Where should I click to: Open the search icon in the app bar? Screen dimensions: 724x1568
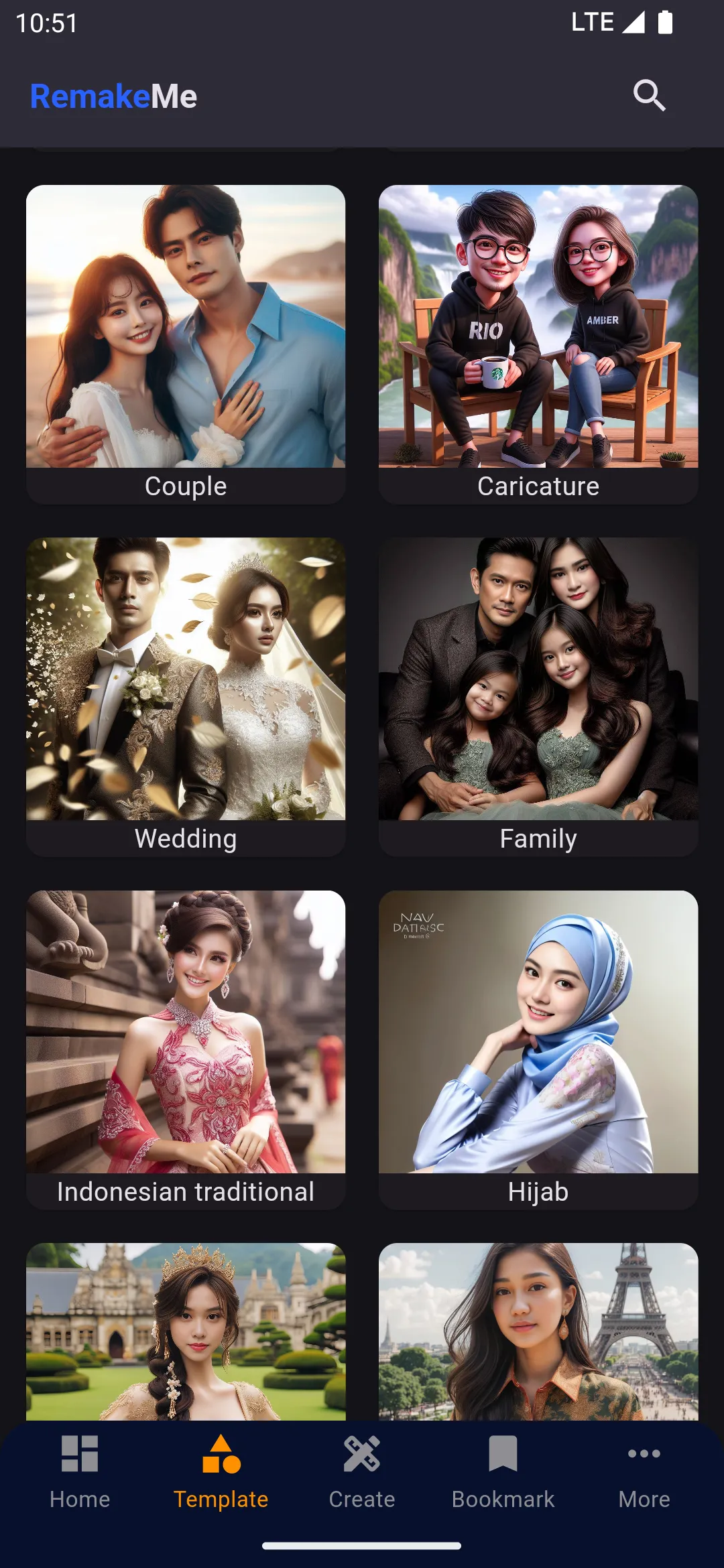[x=649, y=96]
